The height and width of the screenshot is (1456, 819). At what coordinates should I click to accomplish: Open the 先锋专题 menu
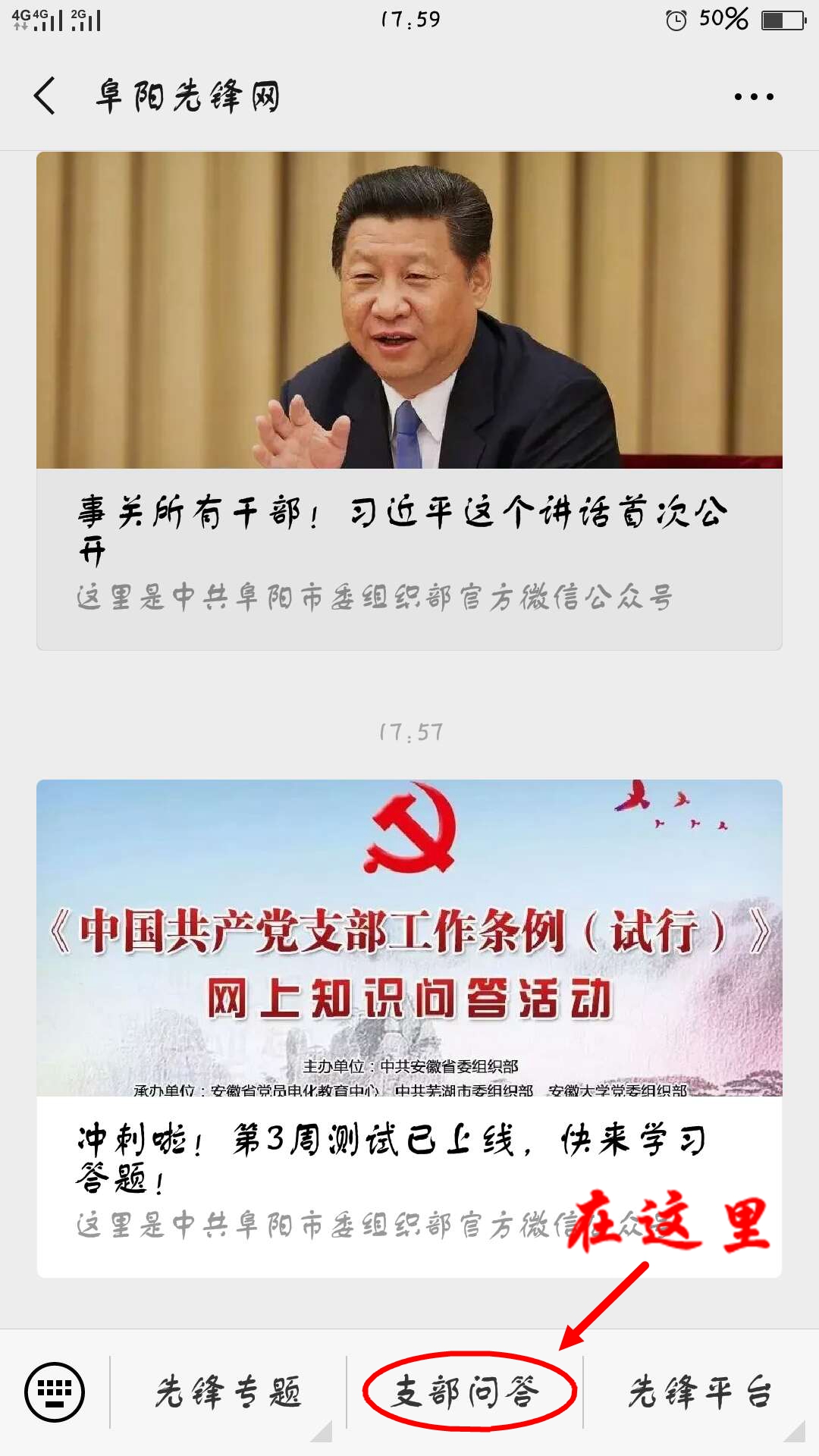point(227,1392)
